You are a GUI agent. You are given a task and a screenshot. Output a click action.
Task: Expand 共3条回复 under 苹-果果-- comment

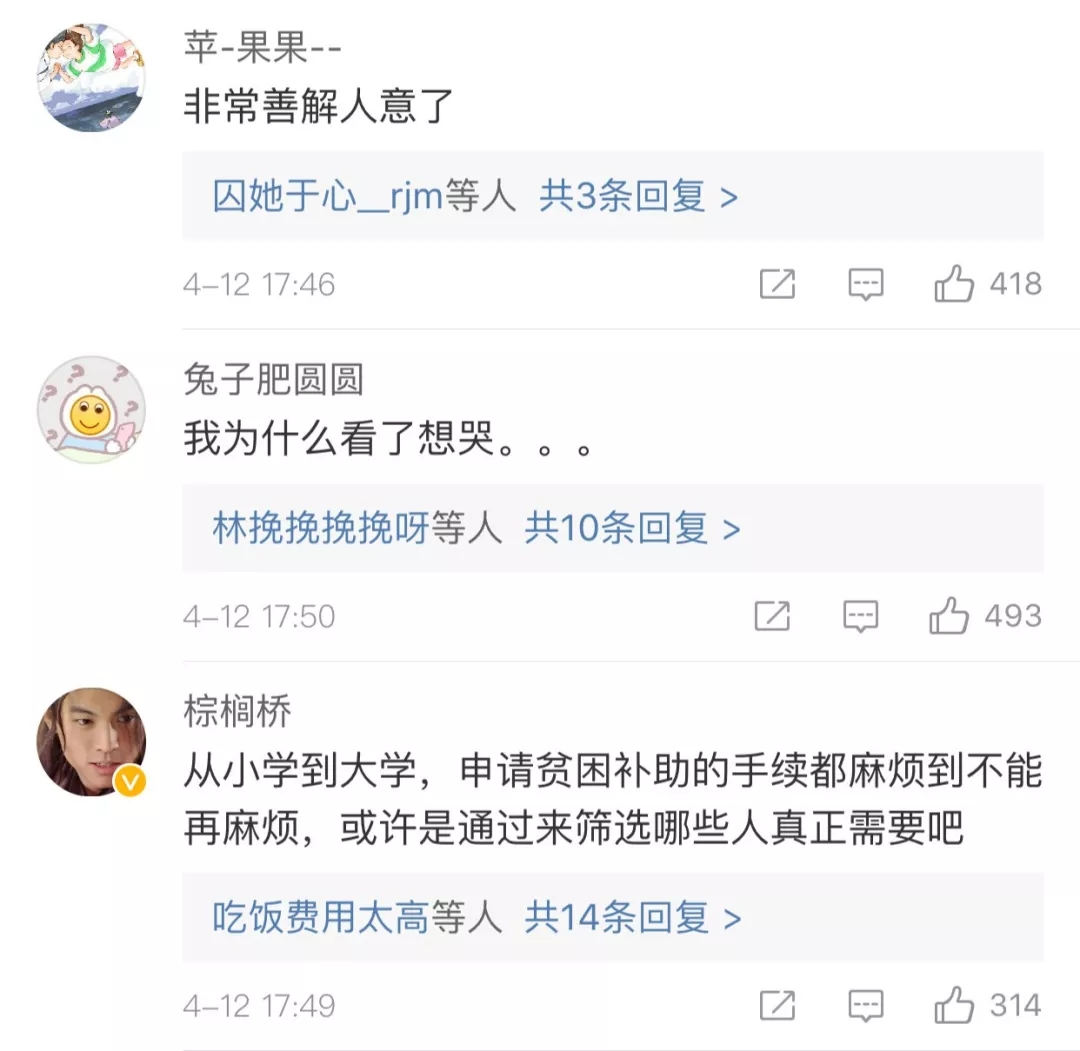(638, 197)
